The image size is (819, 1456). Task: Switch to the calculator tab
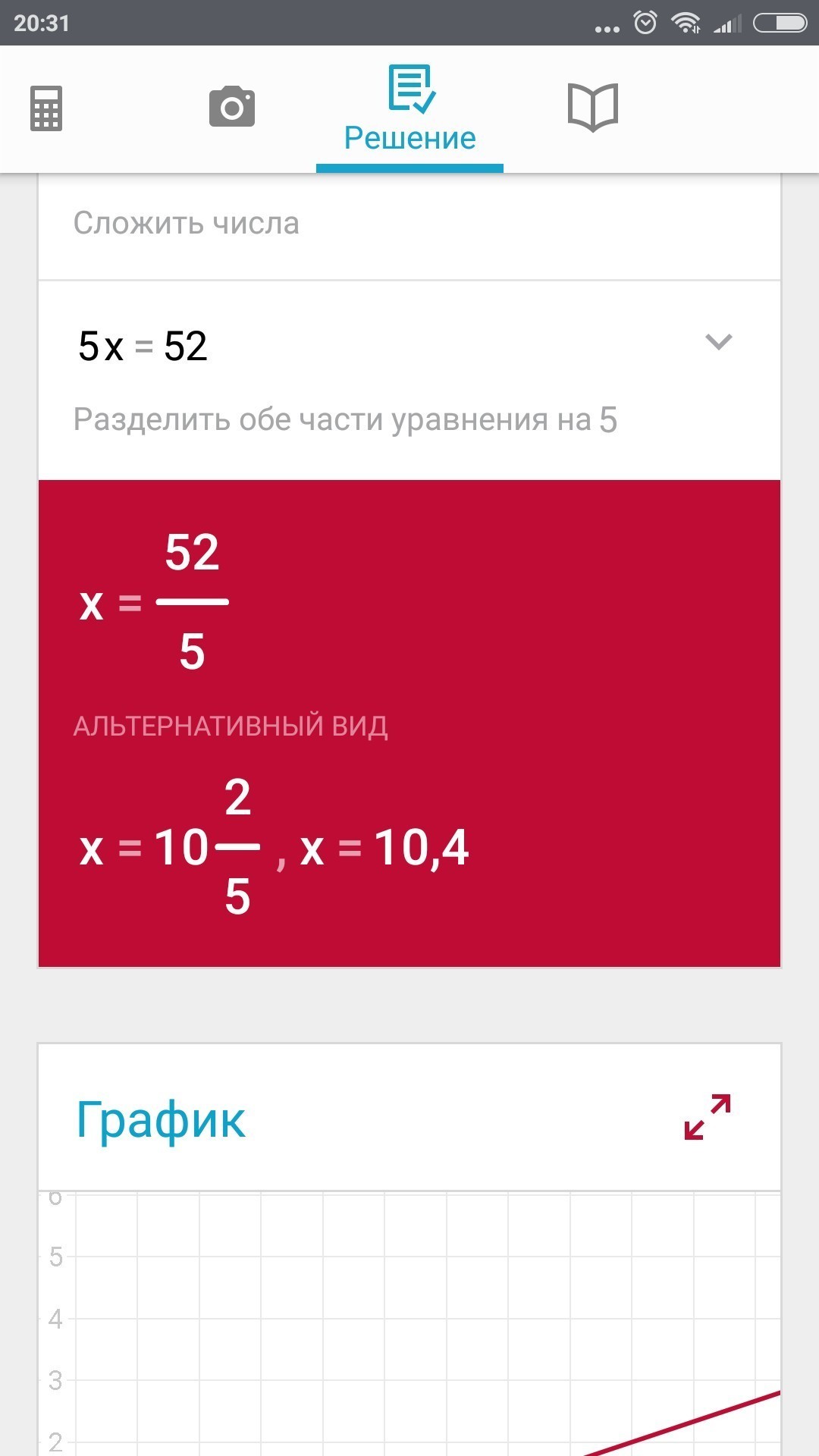pos(46,108)
